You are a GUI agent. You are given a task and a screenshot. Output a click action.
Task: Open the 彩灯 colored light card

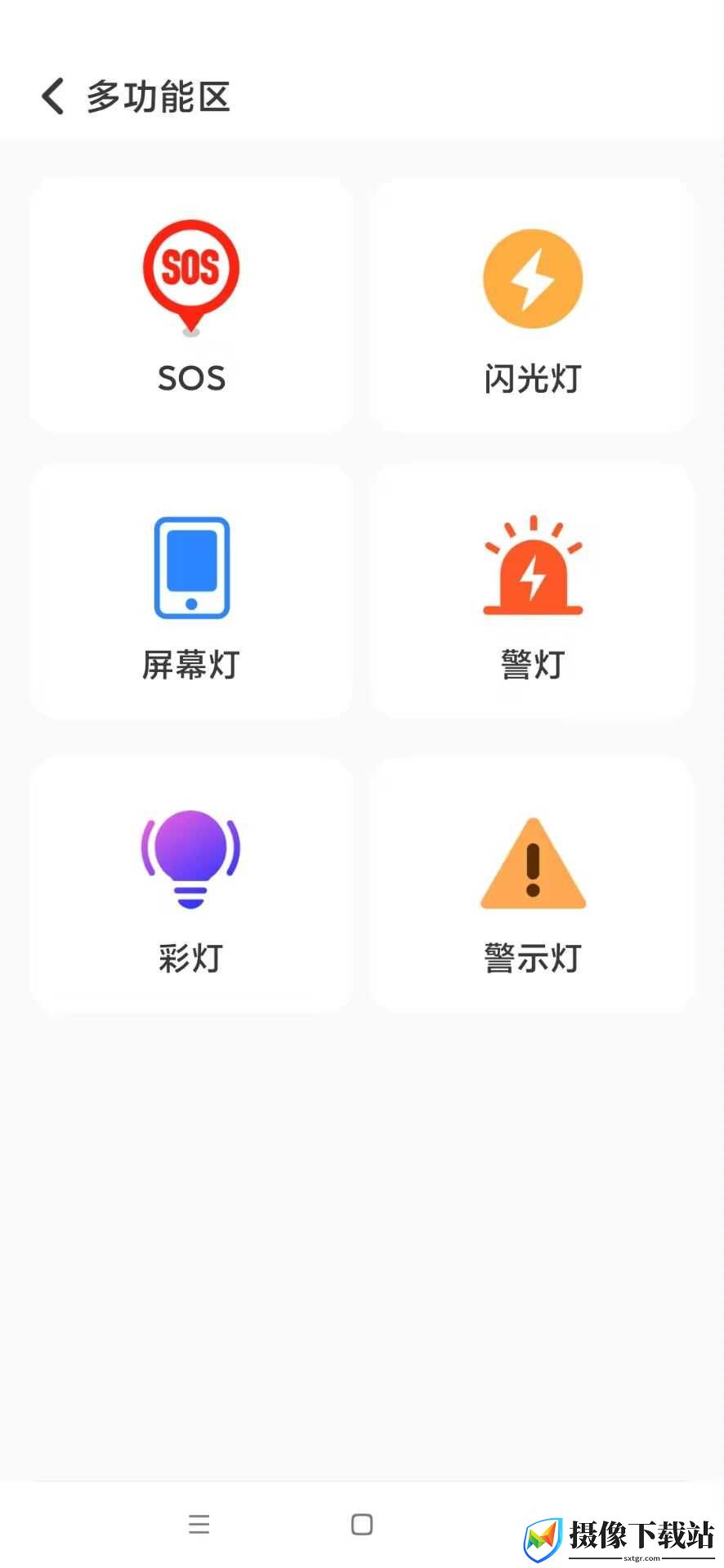[191, 884]
